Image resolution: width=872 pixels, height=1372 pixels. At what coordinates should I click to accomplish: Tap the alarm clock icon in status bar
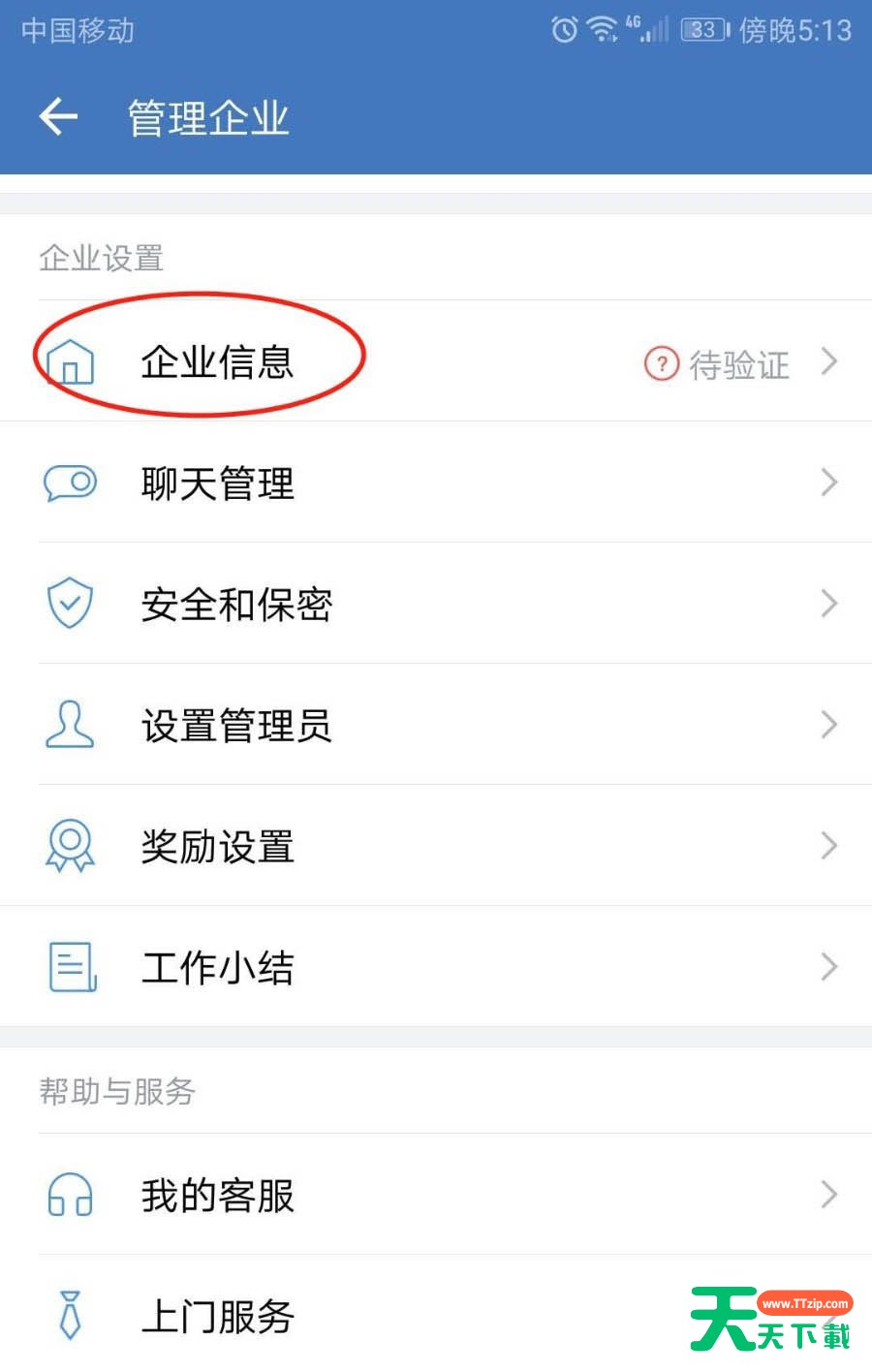point(564,30)
